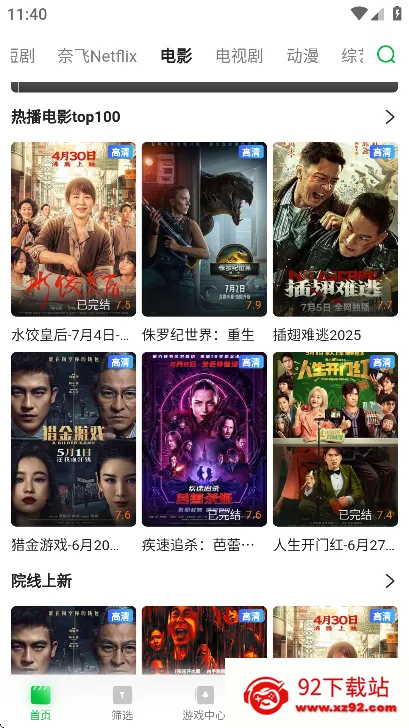Open the 游戏中心 bottom tab
The image size is (409, 728).
(x=204, y=703)
